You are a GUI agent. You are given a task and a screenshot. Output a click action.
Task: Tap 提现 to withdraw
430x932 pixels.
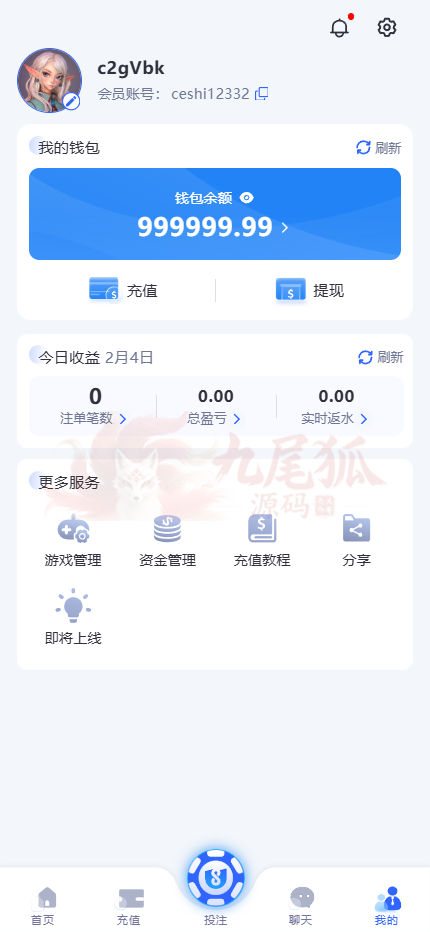pyautogui.click(x=310, y=291)
